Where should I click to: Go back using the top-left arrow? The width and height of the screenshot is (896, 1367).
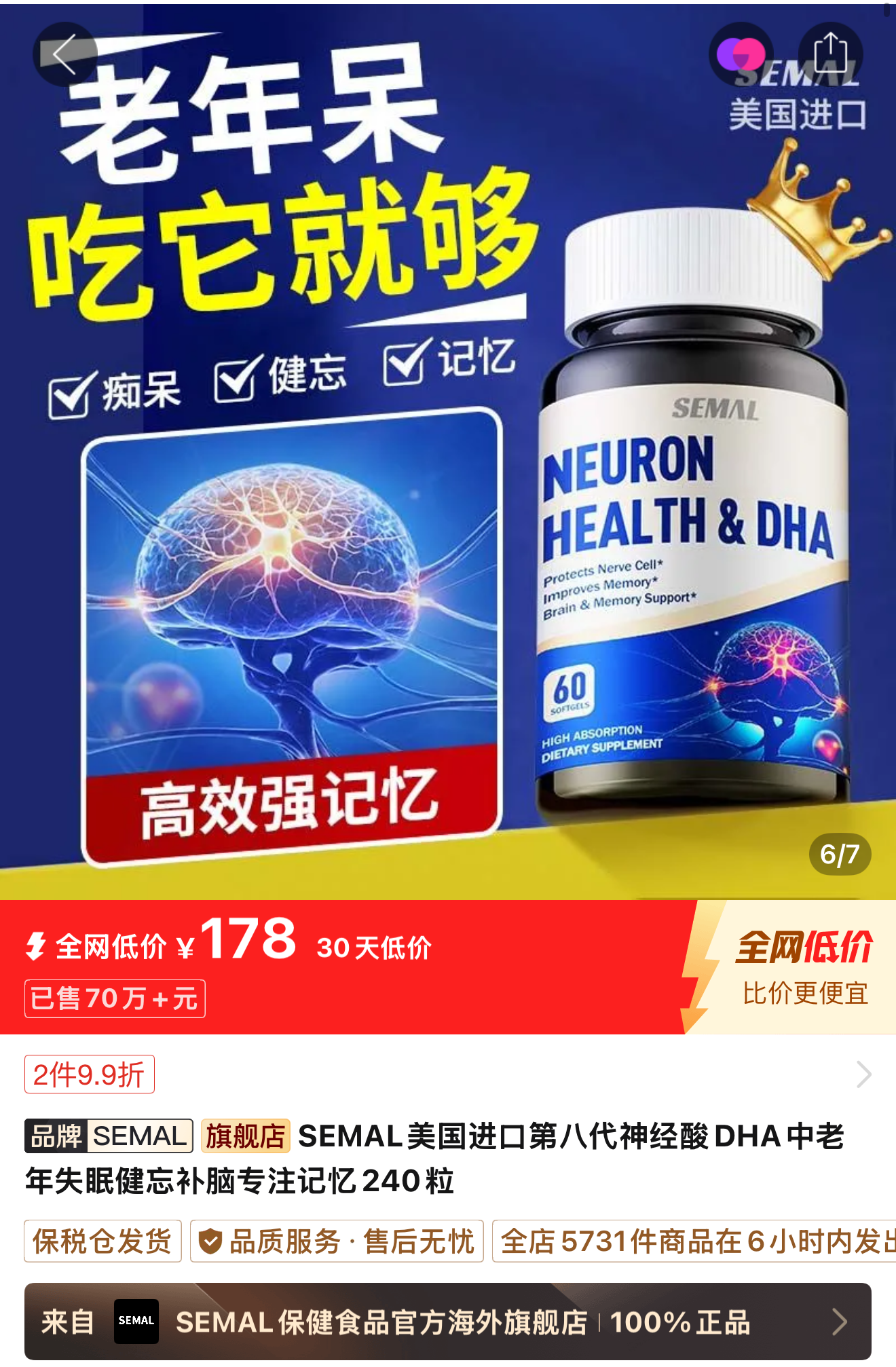64,54
